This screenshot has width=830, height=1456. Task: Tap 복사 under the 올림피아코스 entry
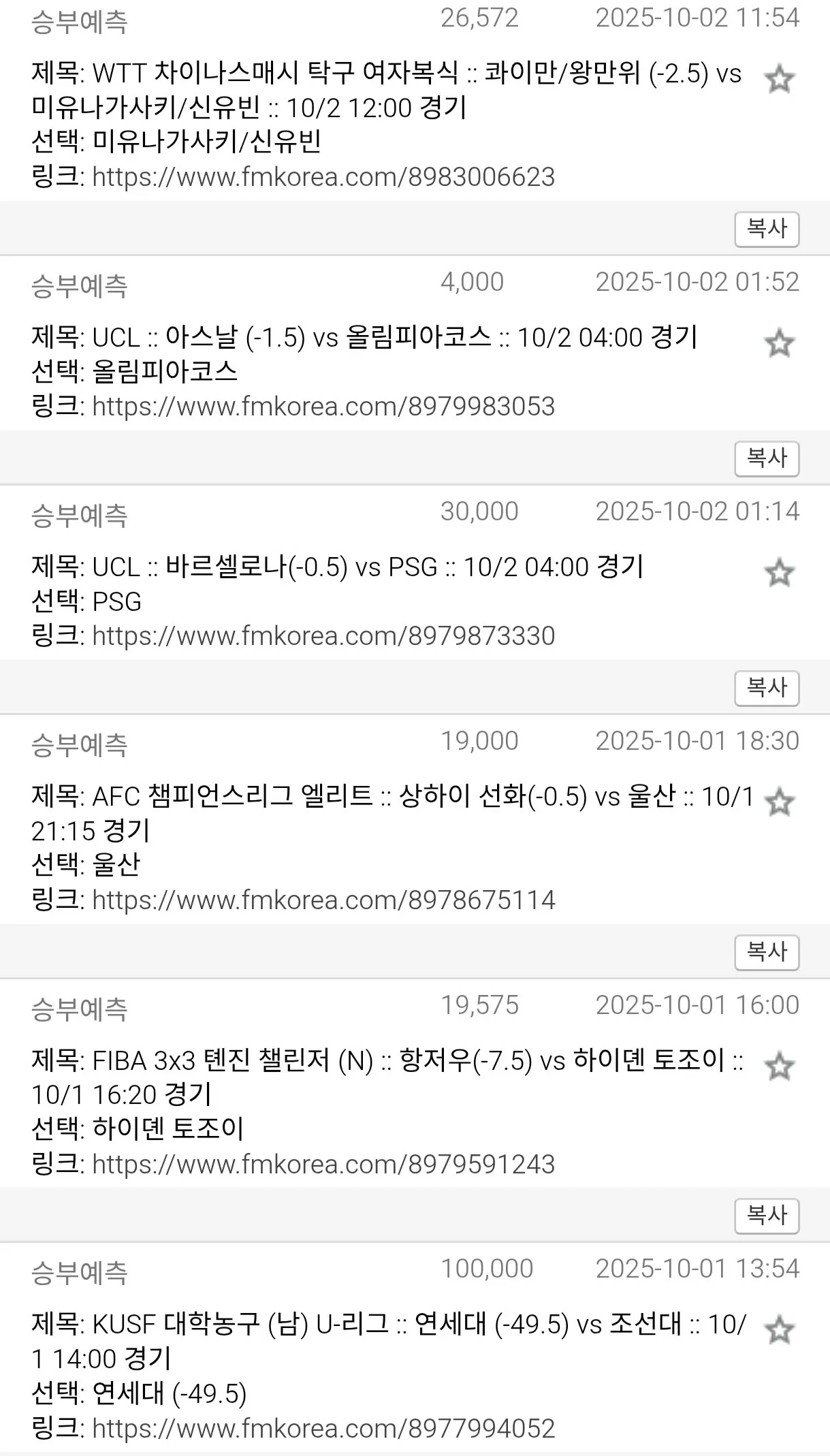pos(767,458)
